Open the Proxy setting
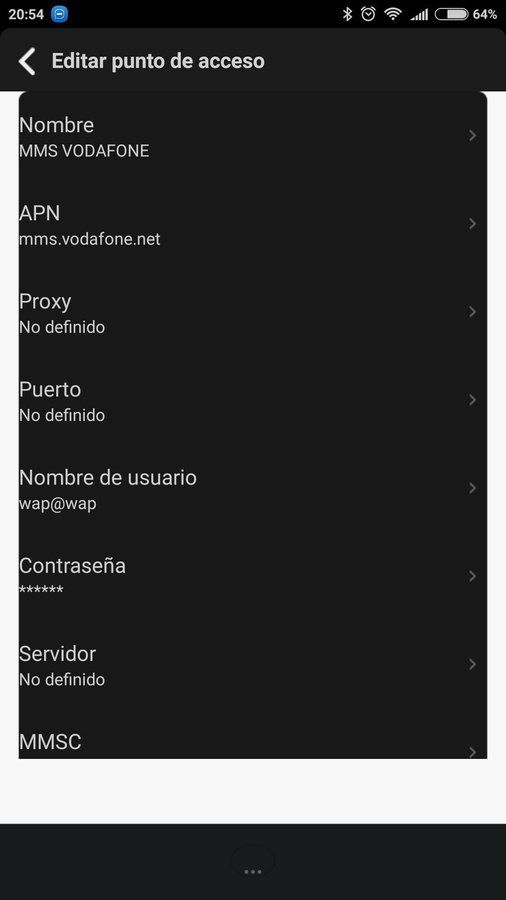The image size is (506, 900). click(252, 313)
